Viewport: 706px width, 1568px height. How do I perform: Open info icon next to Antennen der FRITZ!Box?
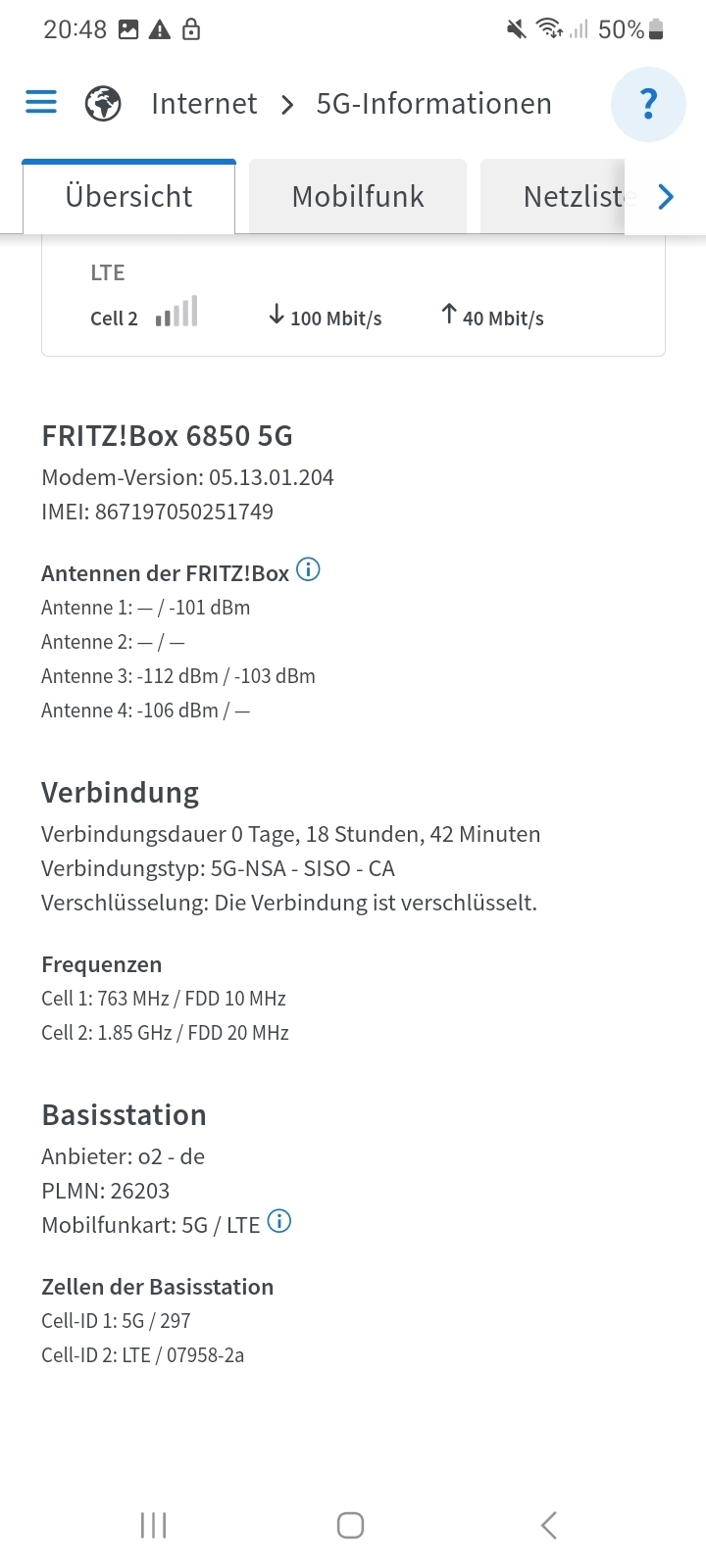308,569
